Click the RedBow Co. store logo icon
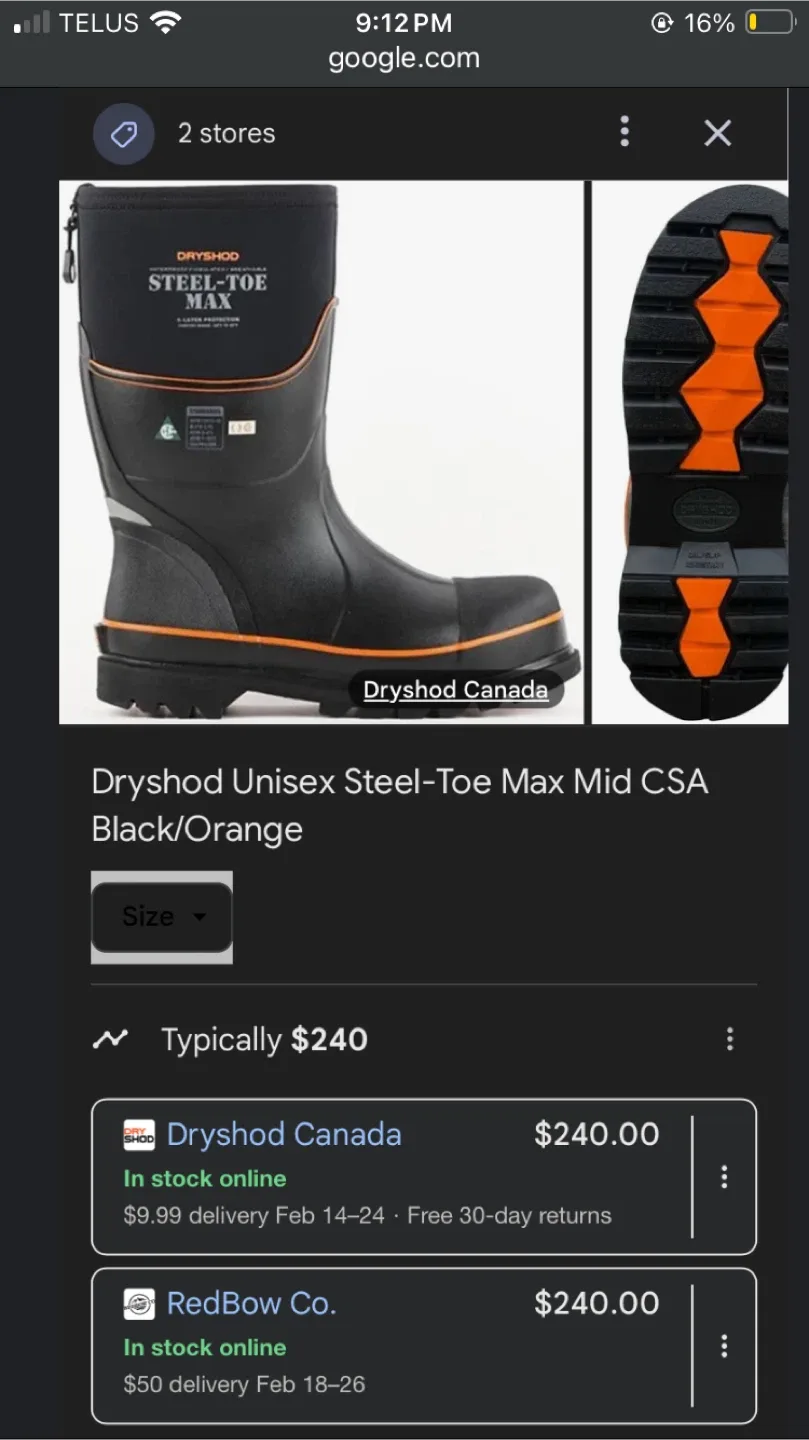The width and height of the screenshot is (809, 1440). point(139,1303)
